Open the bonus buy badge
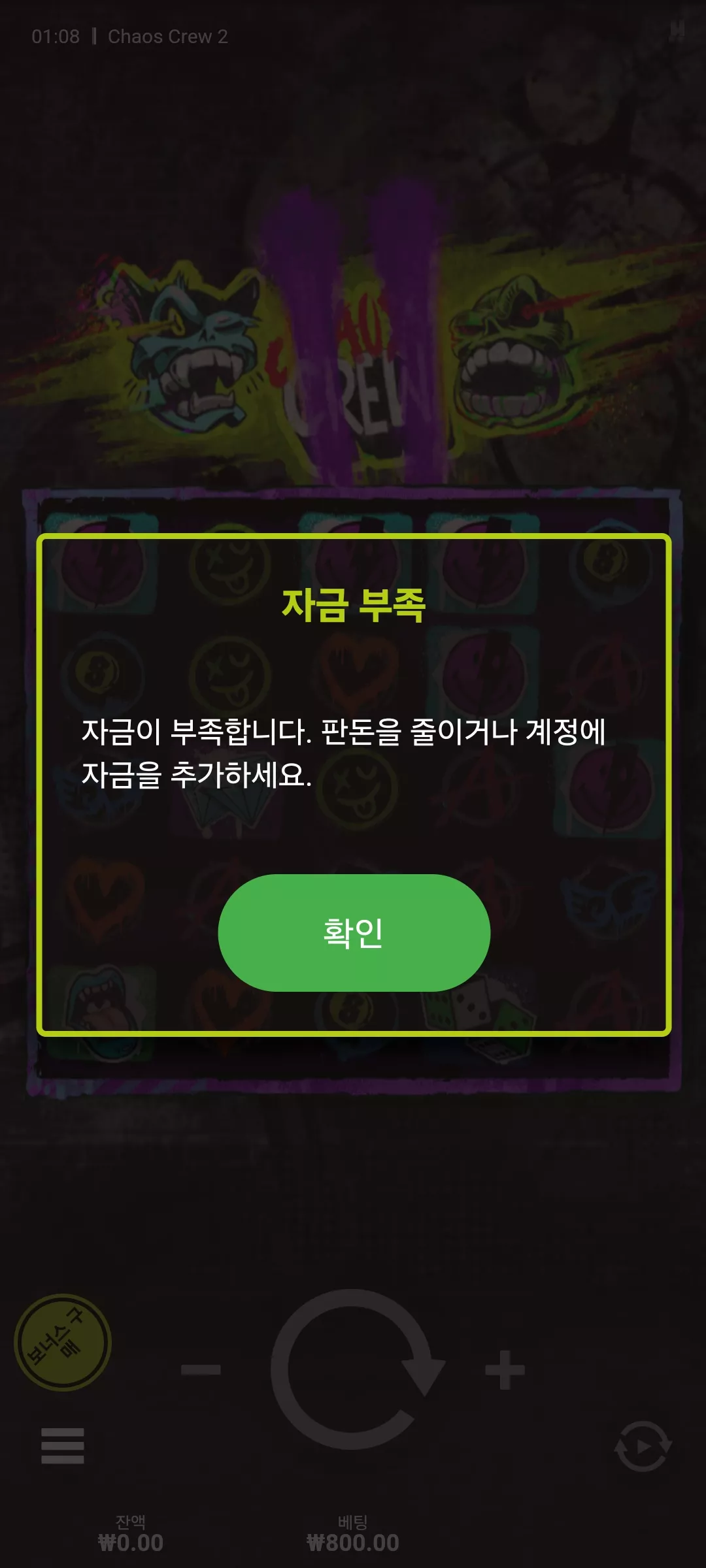The width and height of the screenshot is (706, 1568). click(x=63, y=1342)
